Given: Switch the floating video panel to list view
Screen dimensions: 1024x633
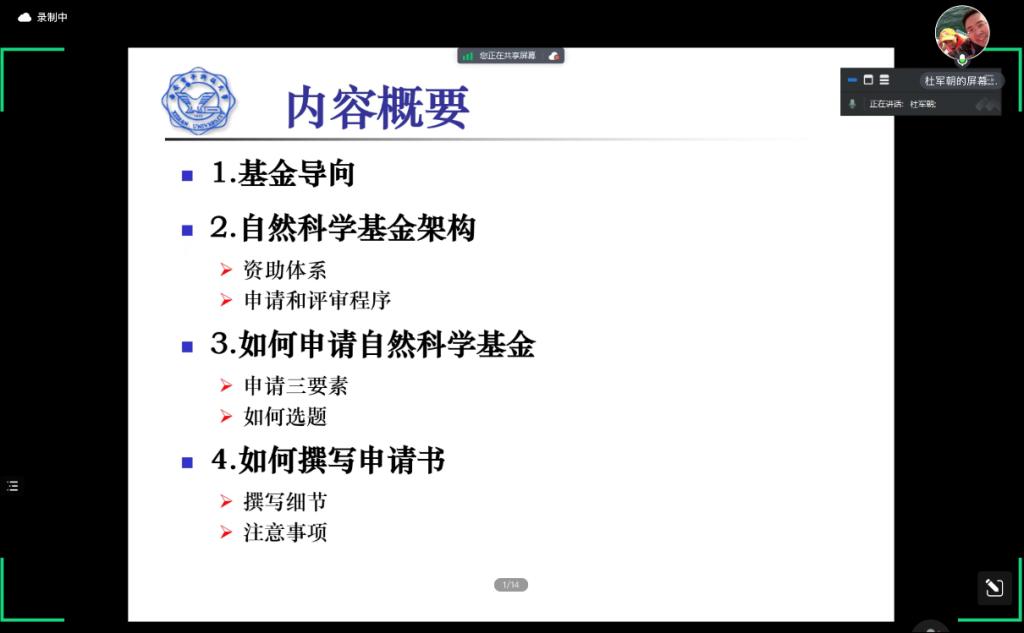Looking at the screenshot, I should point(884,80).
